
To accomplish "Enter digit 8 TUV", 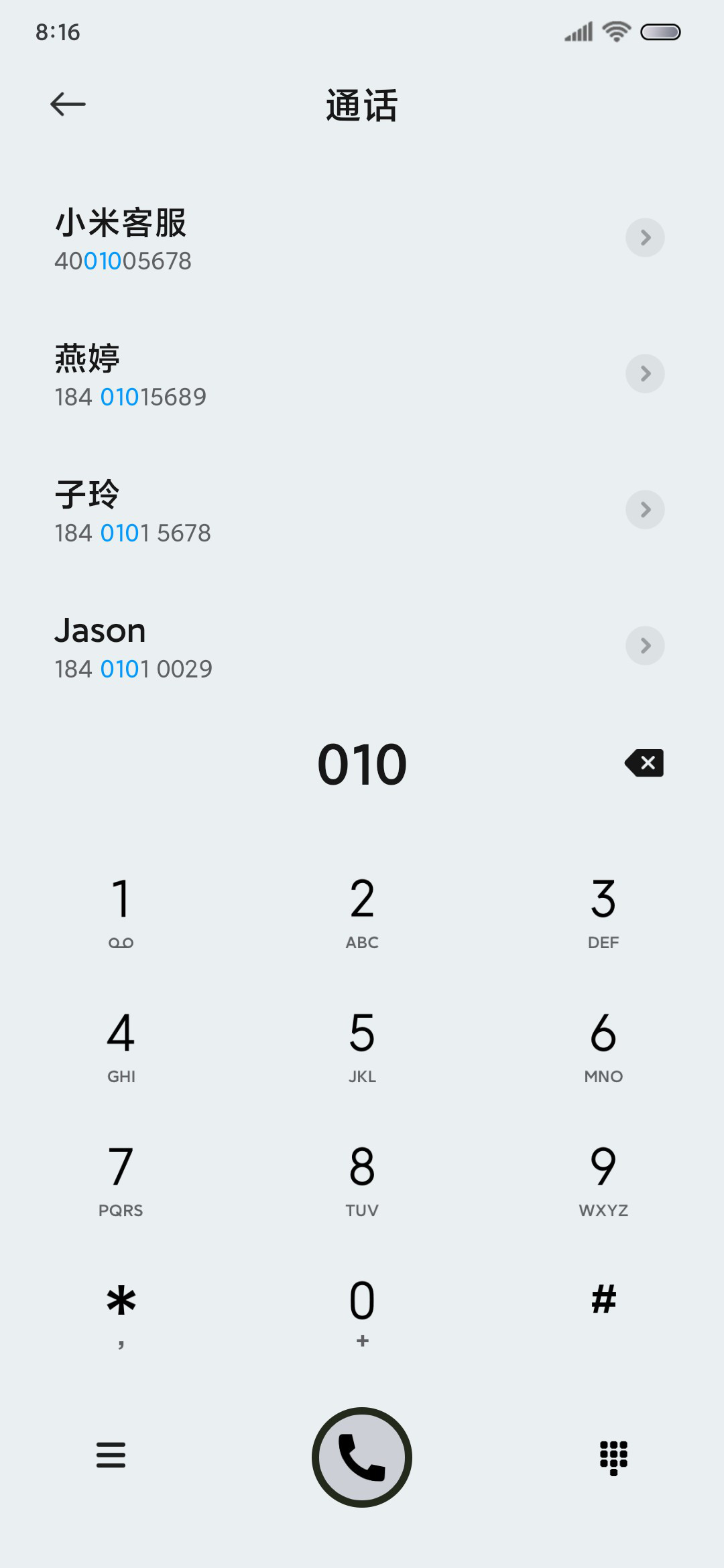I will click(x=362, y=1179).
